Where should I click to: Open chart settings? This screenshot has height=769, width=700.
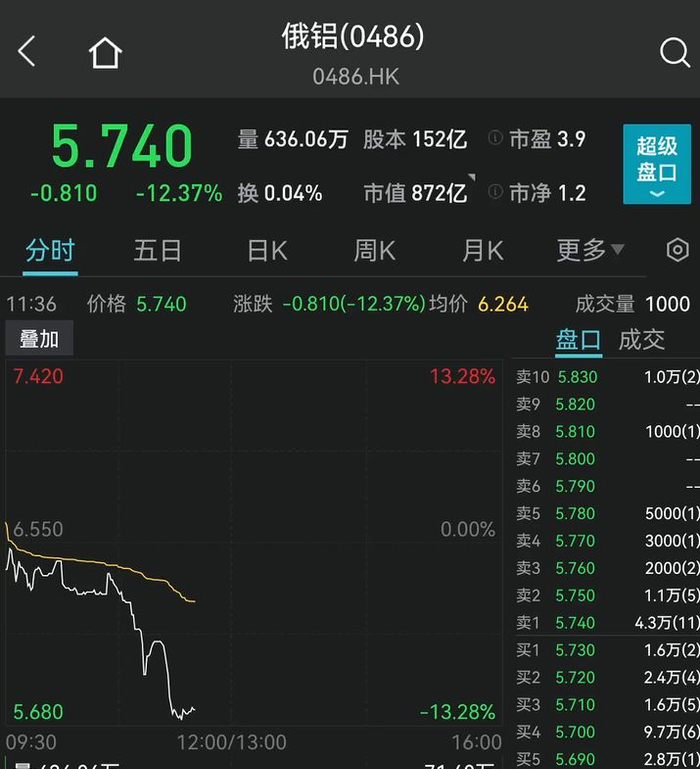pos(677,250)
